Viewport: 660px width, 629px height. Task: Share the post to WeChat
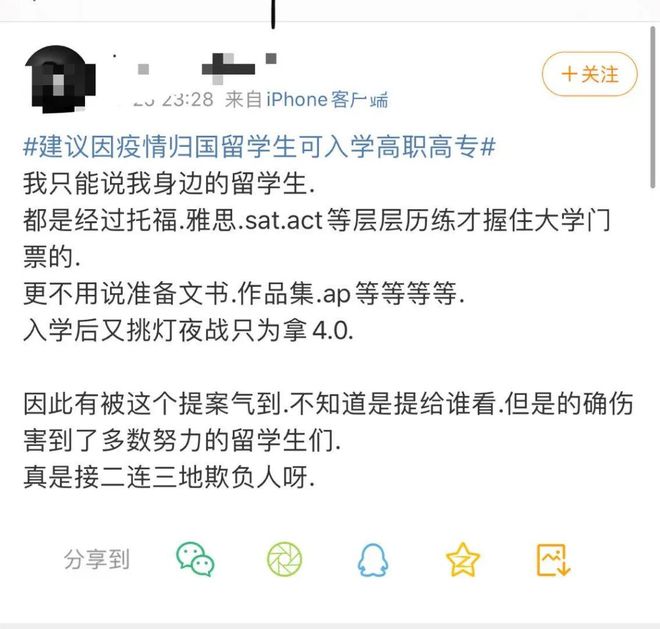tap(195, 559)
